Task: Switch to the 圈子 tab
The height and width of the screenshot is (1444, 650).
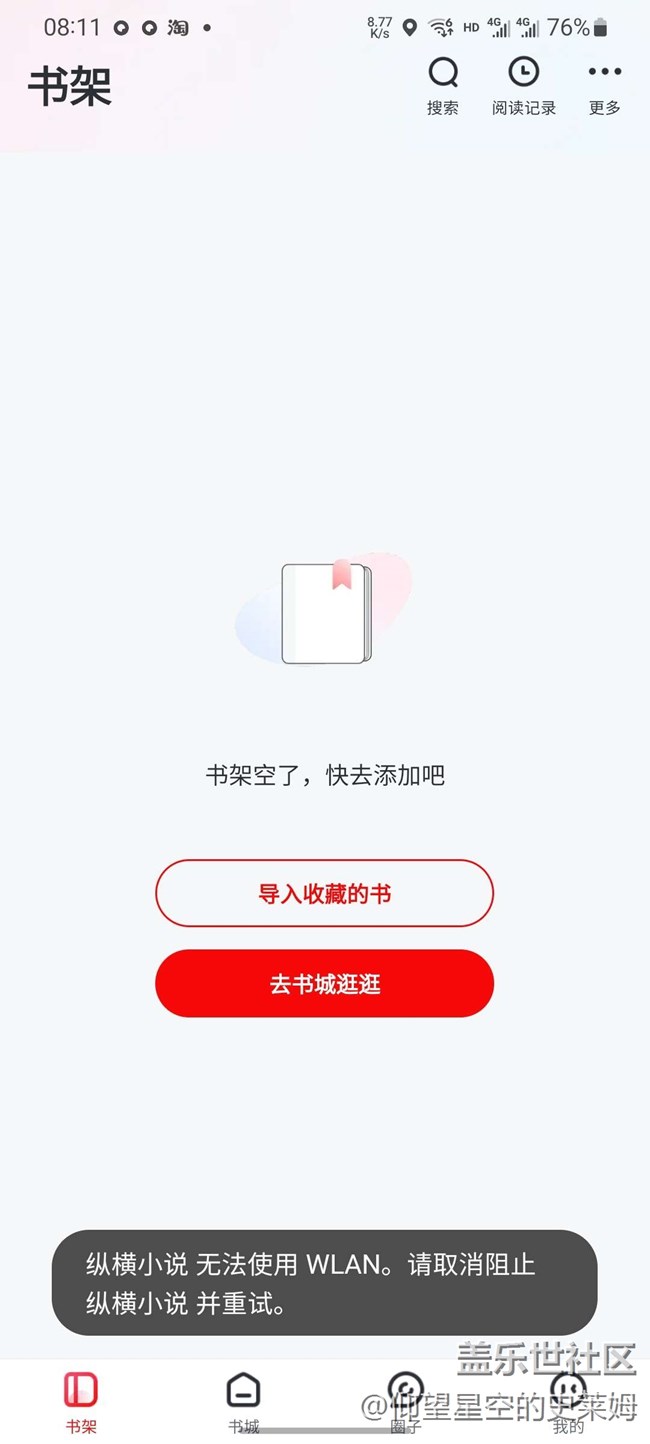Action: pos(405,1399)
